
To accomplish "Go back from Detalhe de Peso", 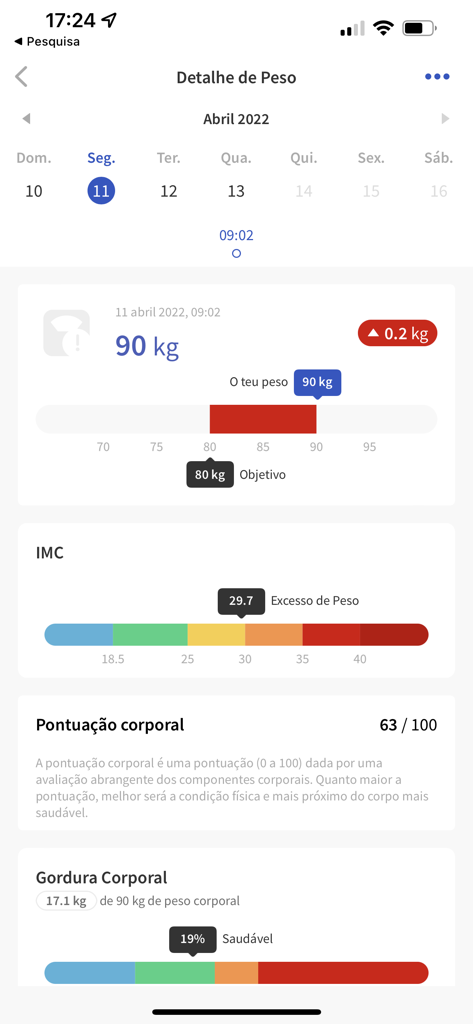I will pyautogui.click(x=22, y=77).
